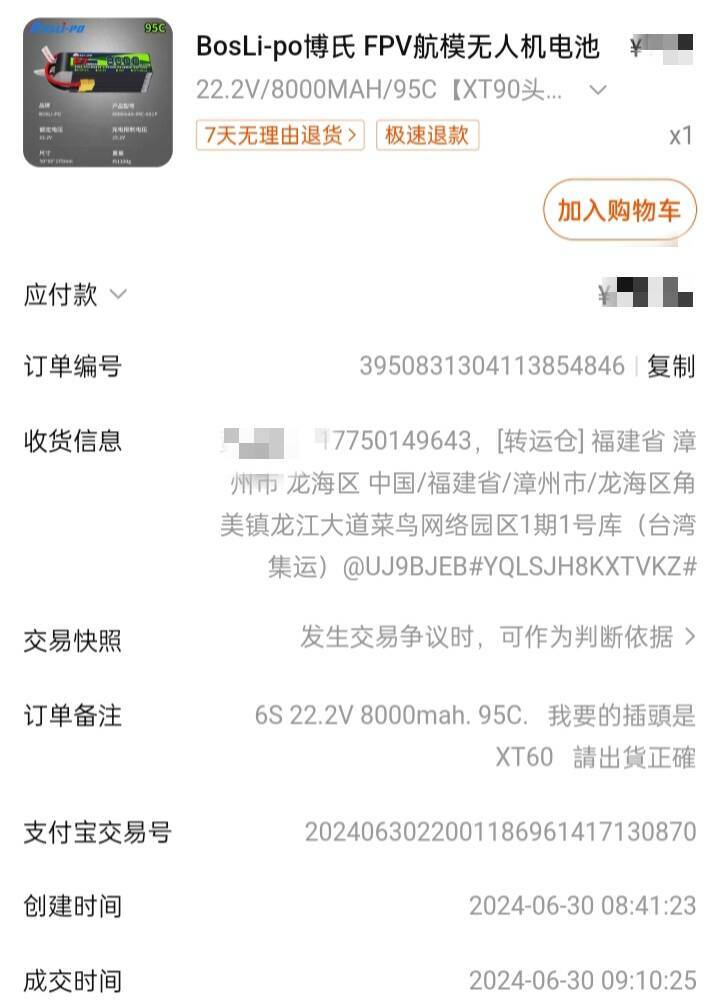Expand the 22.2V/8000MAH/95C variant dropdown
Screen dimensions: 720x1008
(598, 90)
